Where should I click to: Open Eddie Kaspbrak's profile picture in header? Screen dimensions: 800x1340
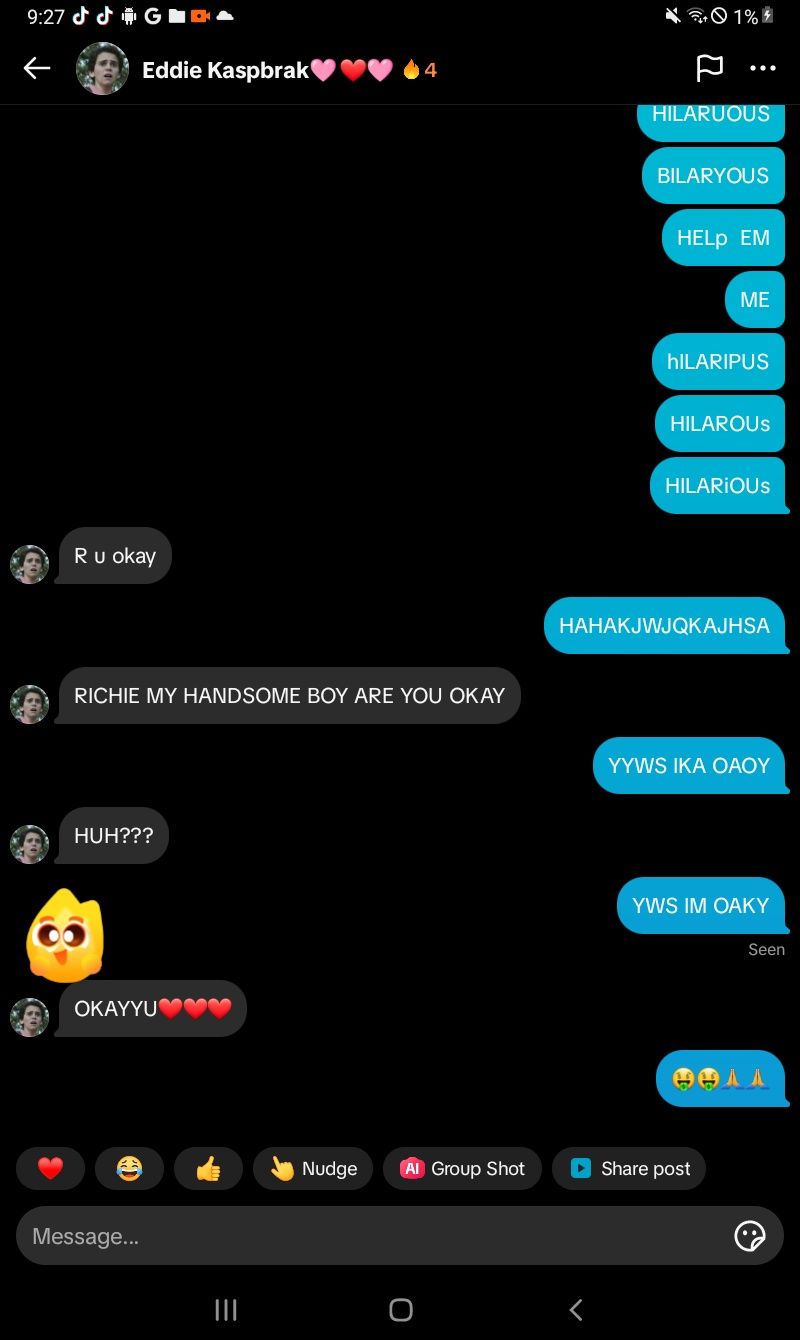tap(102, 68)
